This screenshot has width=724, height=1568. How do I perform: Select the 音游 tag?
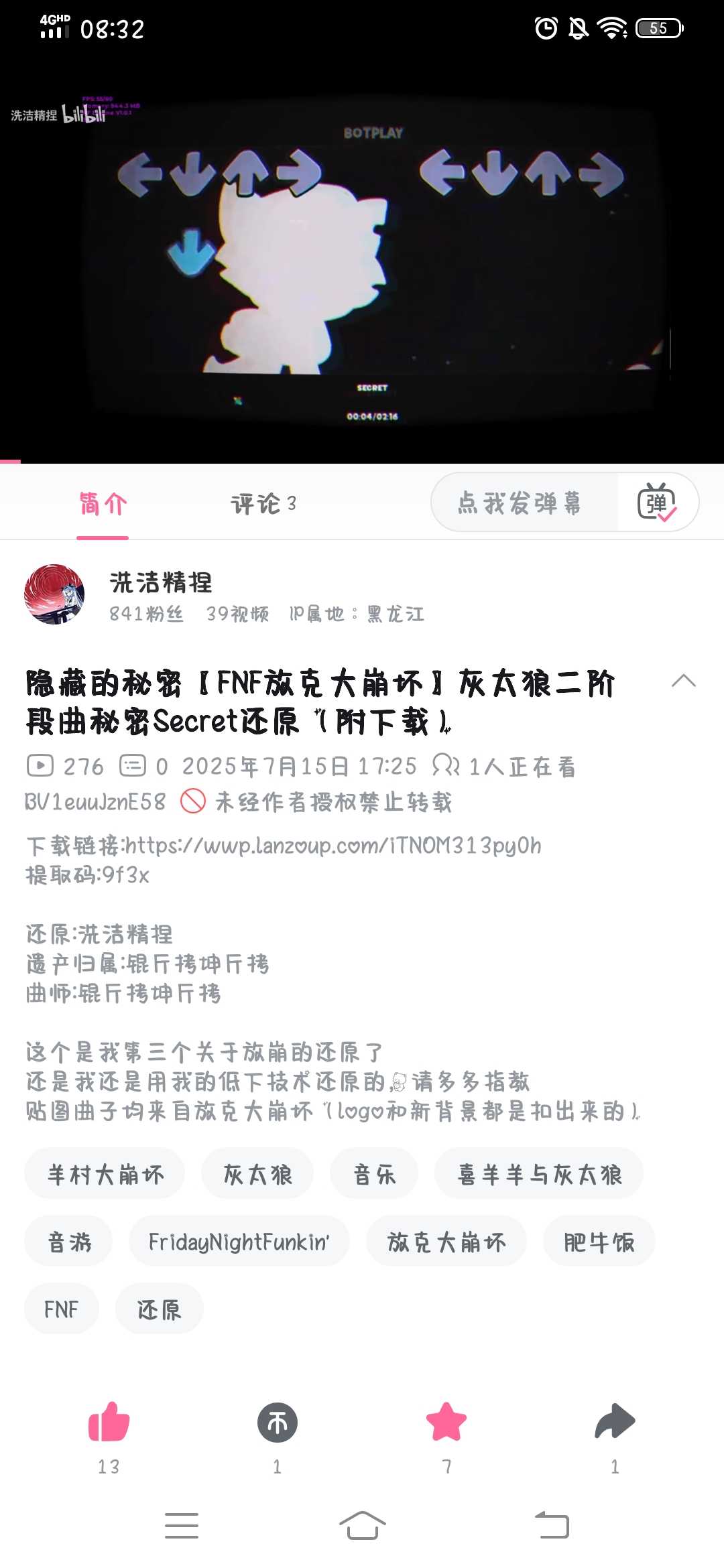tap(68, 1242)
